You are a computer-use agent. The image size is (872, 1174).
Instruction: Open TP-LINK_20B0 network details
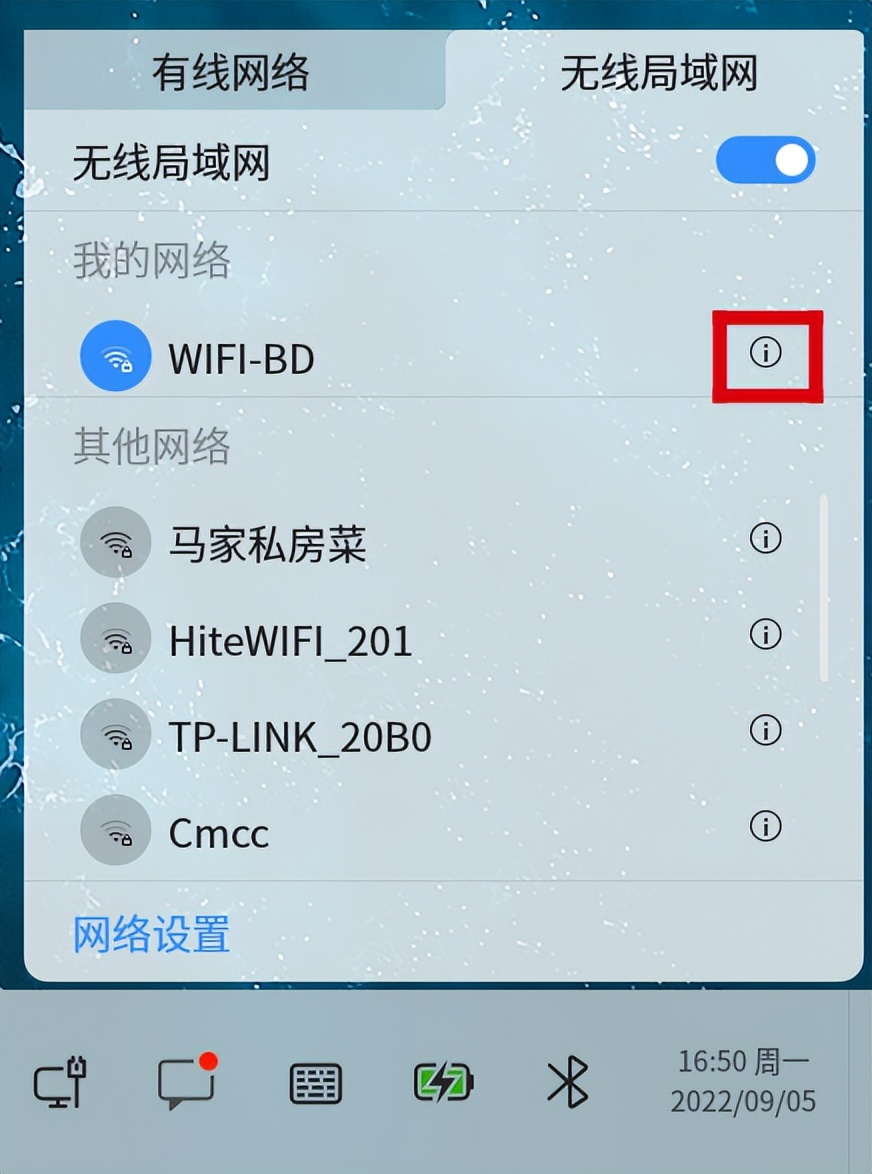point(765,732)
